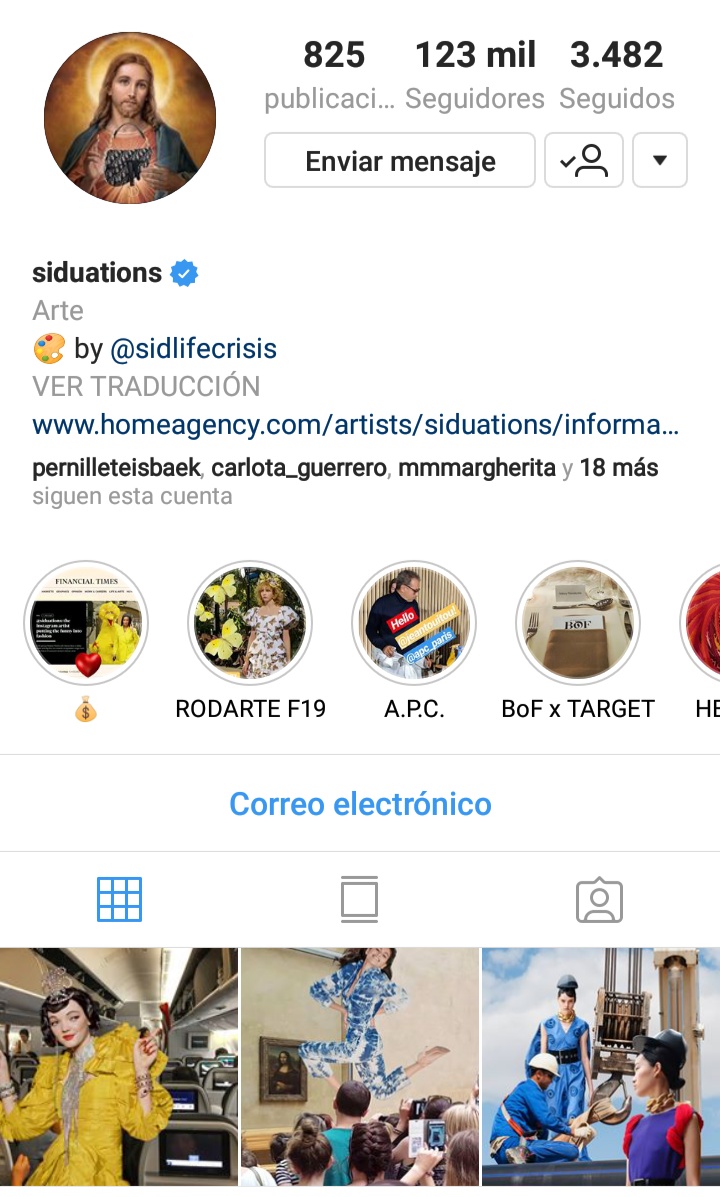Open the following status button with checkmark

[584, 161]
